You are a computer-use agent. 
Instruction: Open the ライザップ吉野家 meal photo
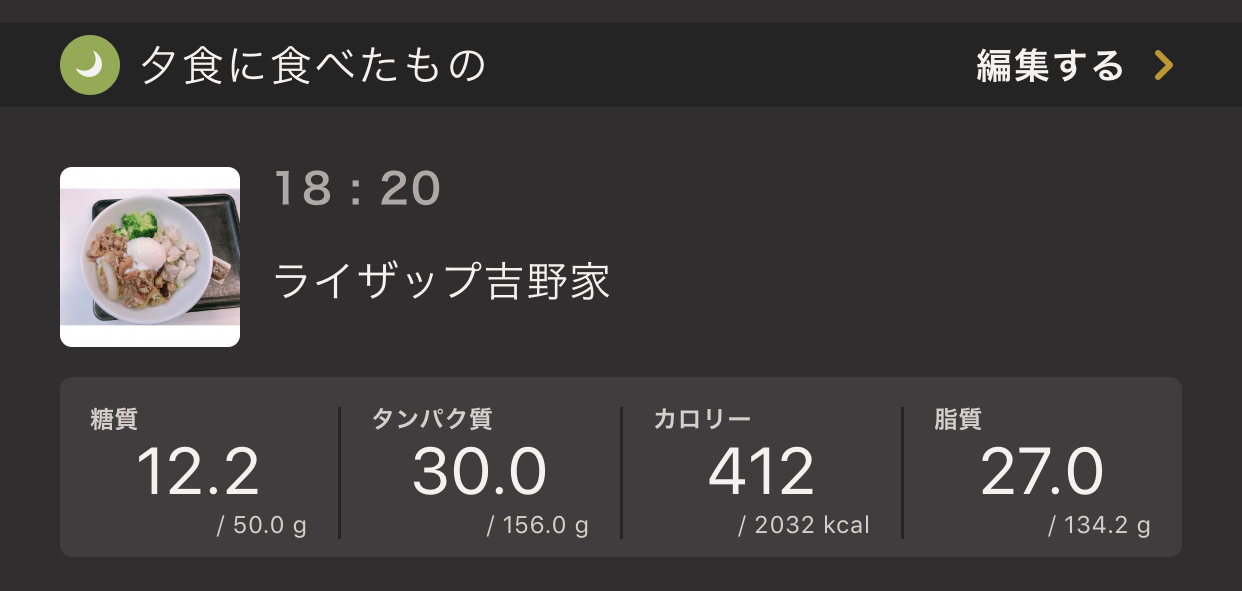(150, 257)
